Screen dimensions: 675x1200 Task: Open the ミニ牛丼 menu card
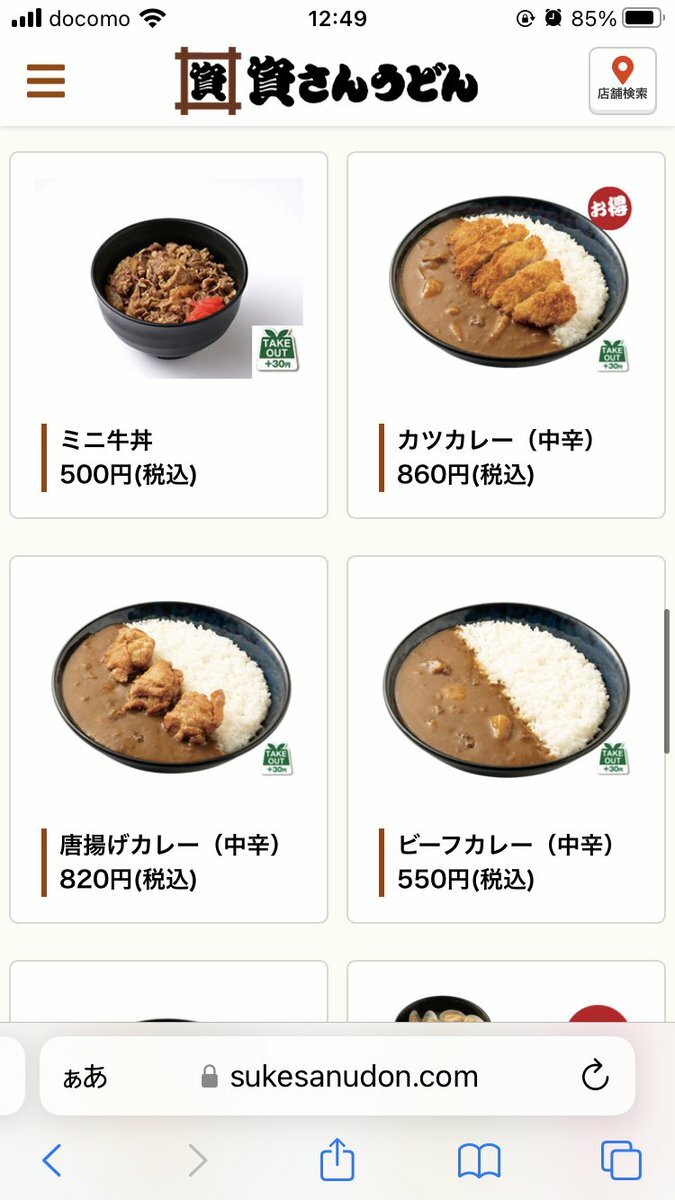tap(168, 335)
